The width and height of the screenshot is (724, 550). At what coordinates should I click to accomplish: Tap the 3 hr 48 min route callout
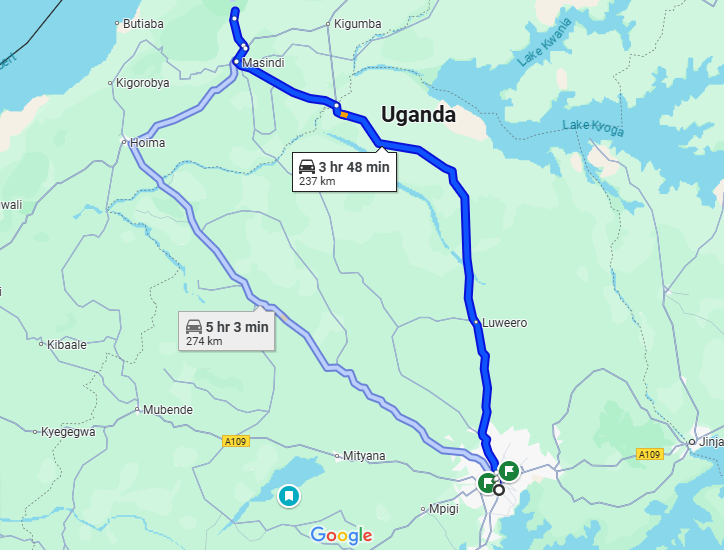coord(344,172)
